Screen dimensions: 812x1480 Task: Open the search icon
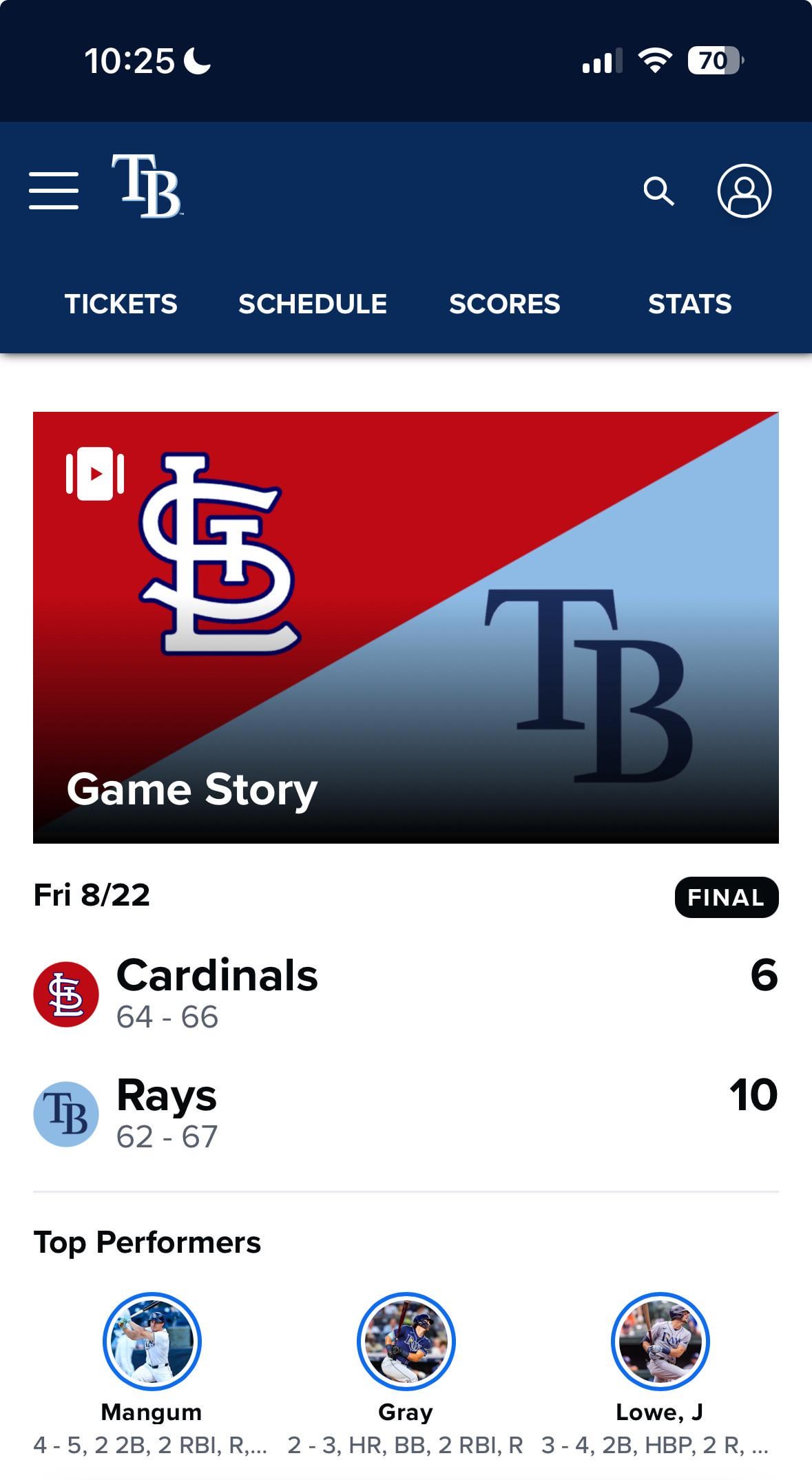[x=658, y=191]
